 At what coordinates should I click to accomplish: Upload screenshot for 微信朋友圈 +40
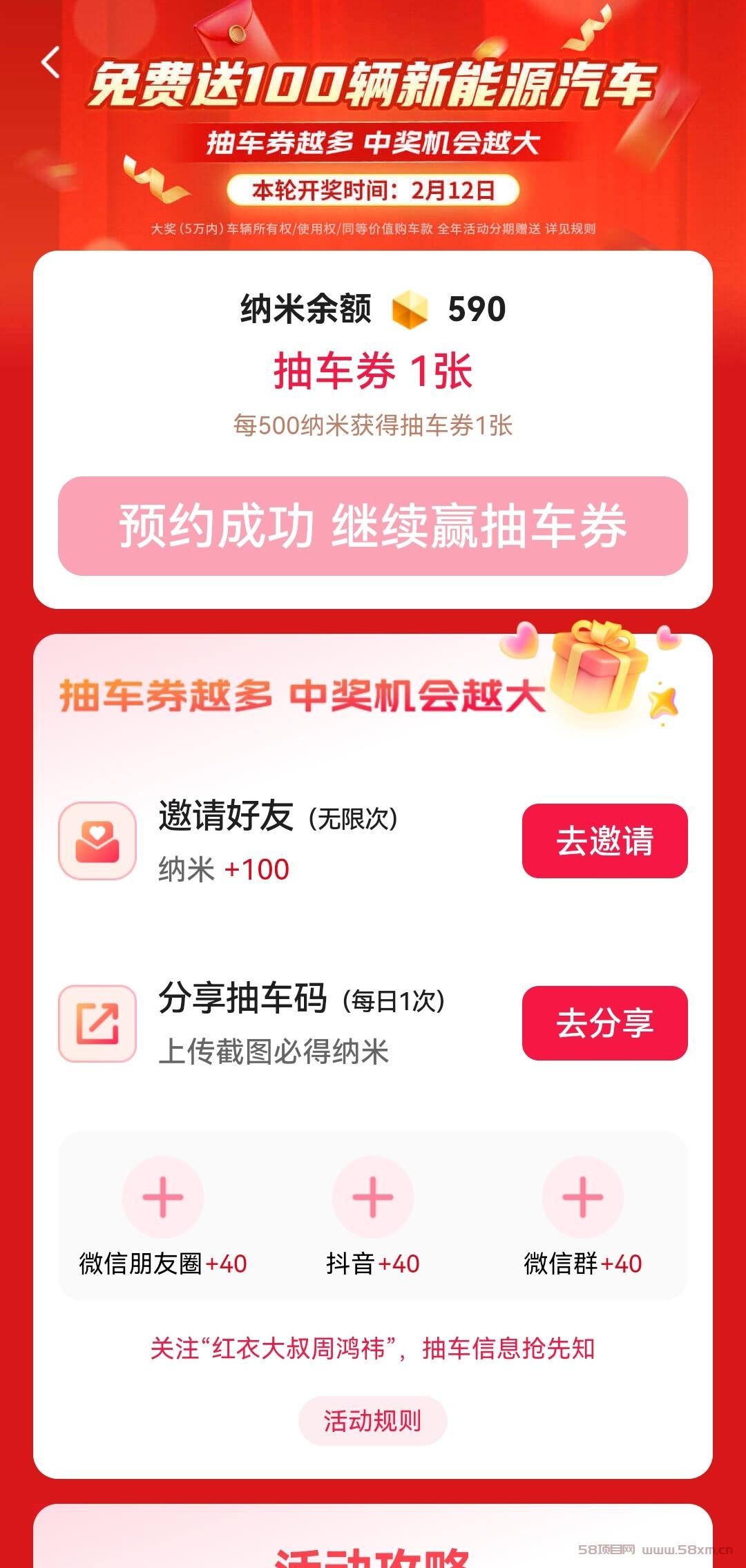163,1197
